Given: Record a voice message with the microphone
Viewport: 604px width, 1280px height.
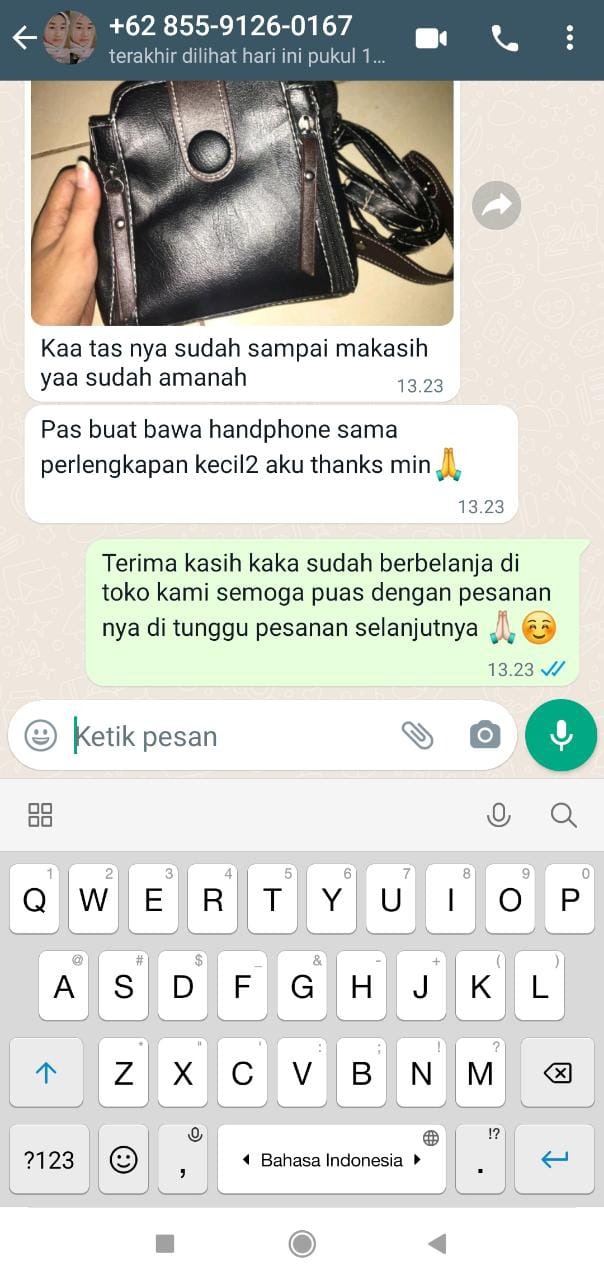Looking at the screenshot, I should 561,735.
